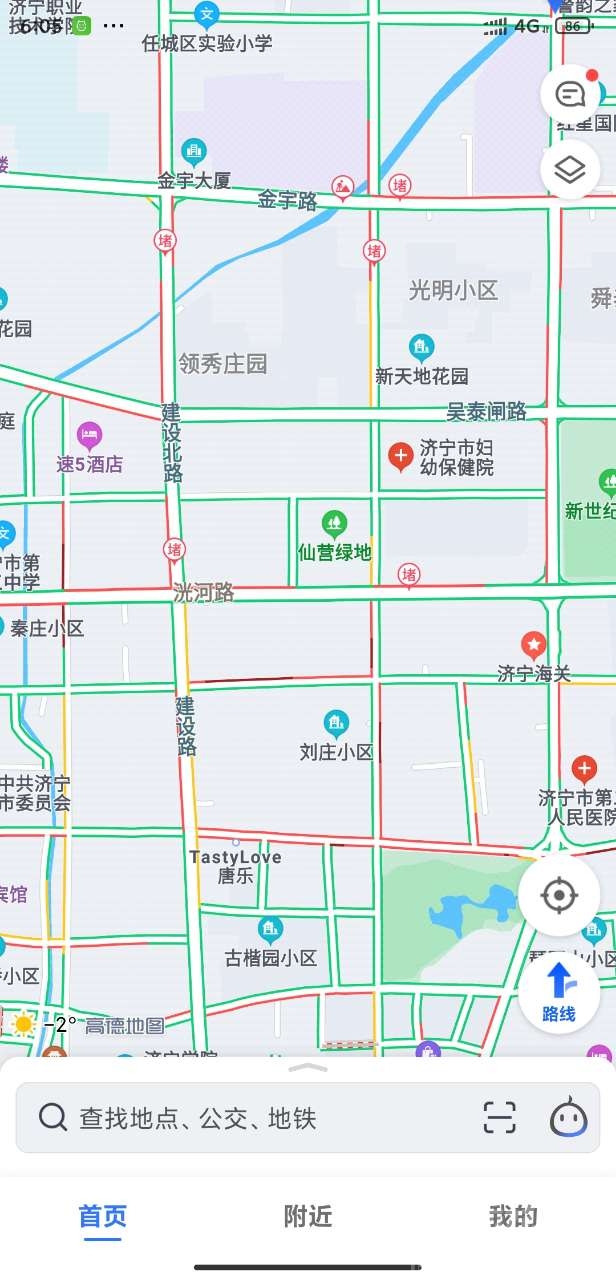Select the 刘庄小区 residential marker
Image resolution: width=616 pixels, height=1280 pixels.
[x=337, y=723]
